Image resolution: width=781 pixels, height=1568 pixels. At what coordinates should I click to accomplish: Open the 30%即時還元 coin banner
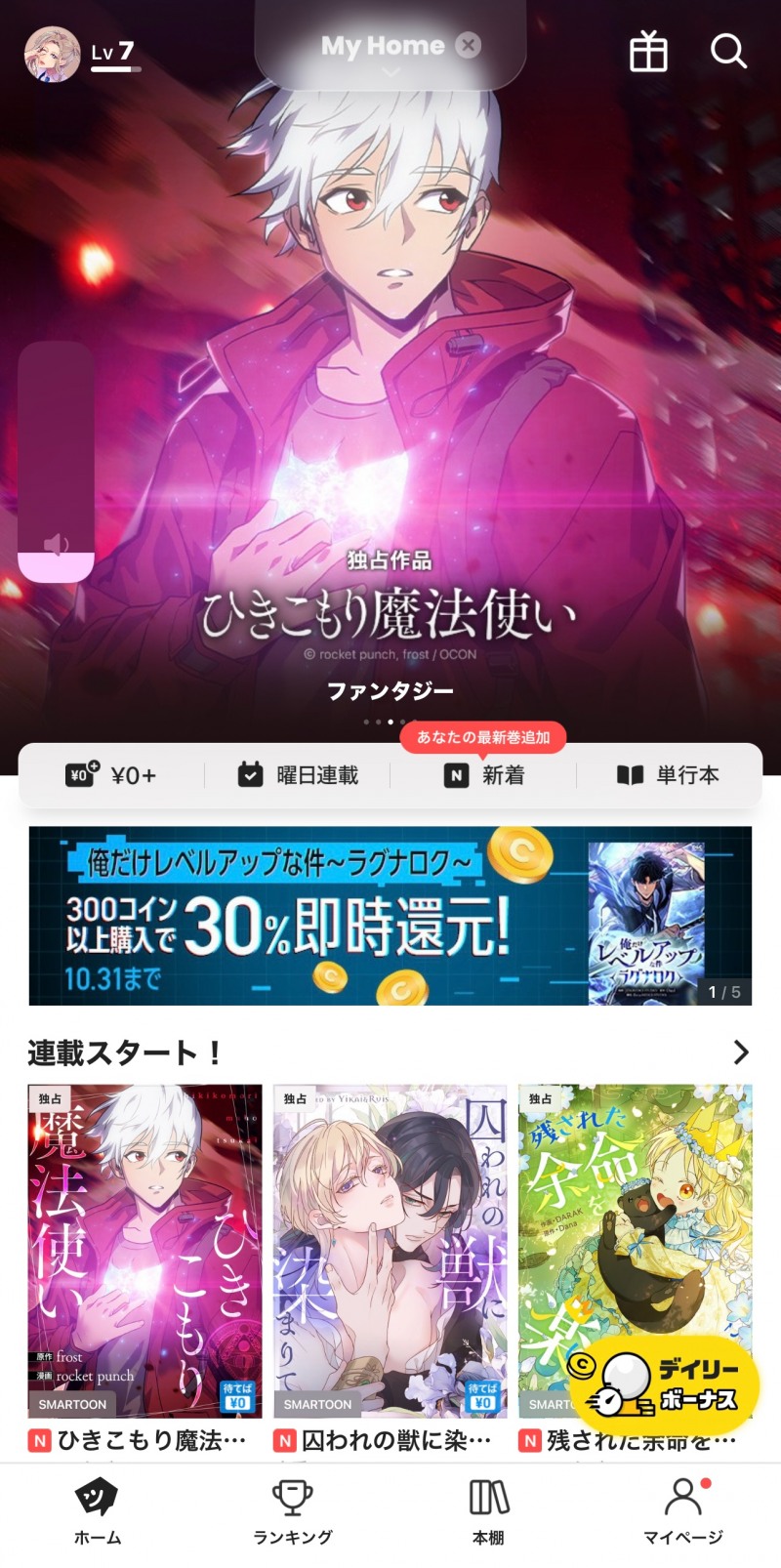coord(390,915)
